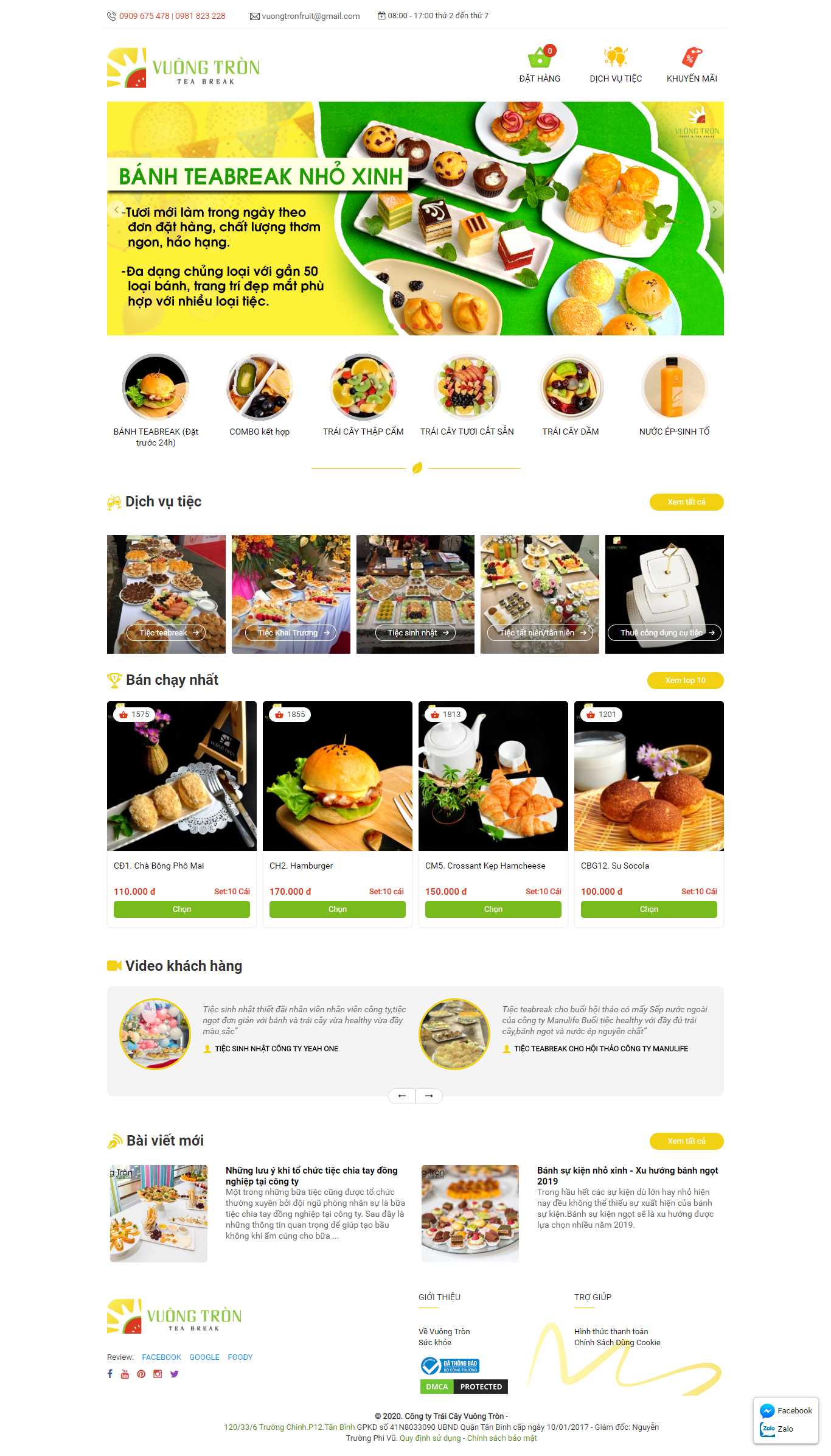Show next banner slide
This screenshot has height=1456, width=831.
(x=715, y=209)
